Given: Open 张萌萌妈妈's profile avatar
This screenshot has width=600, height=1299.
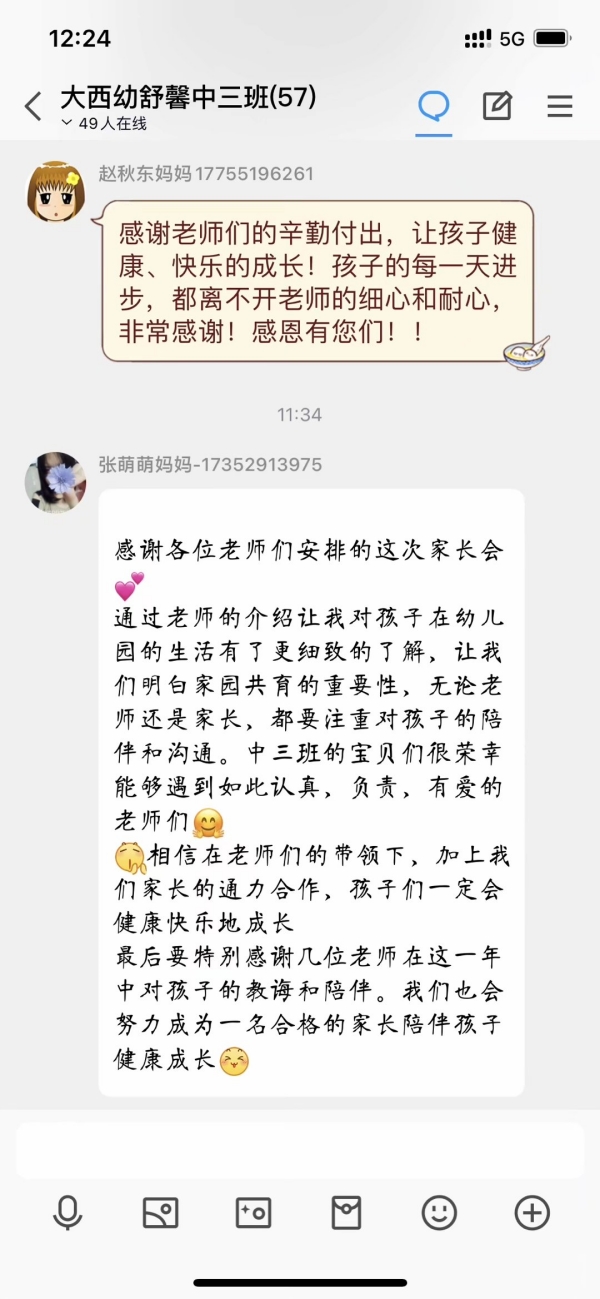Looking at the screenshot, I should 55,482.
